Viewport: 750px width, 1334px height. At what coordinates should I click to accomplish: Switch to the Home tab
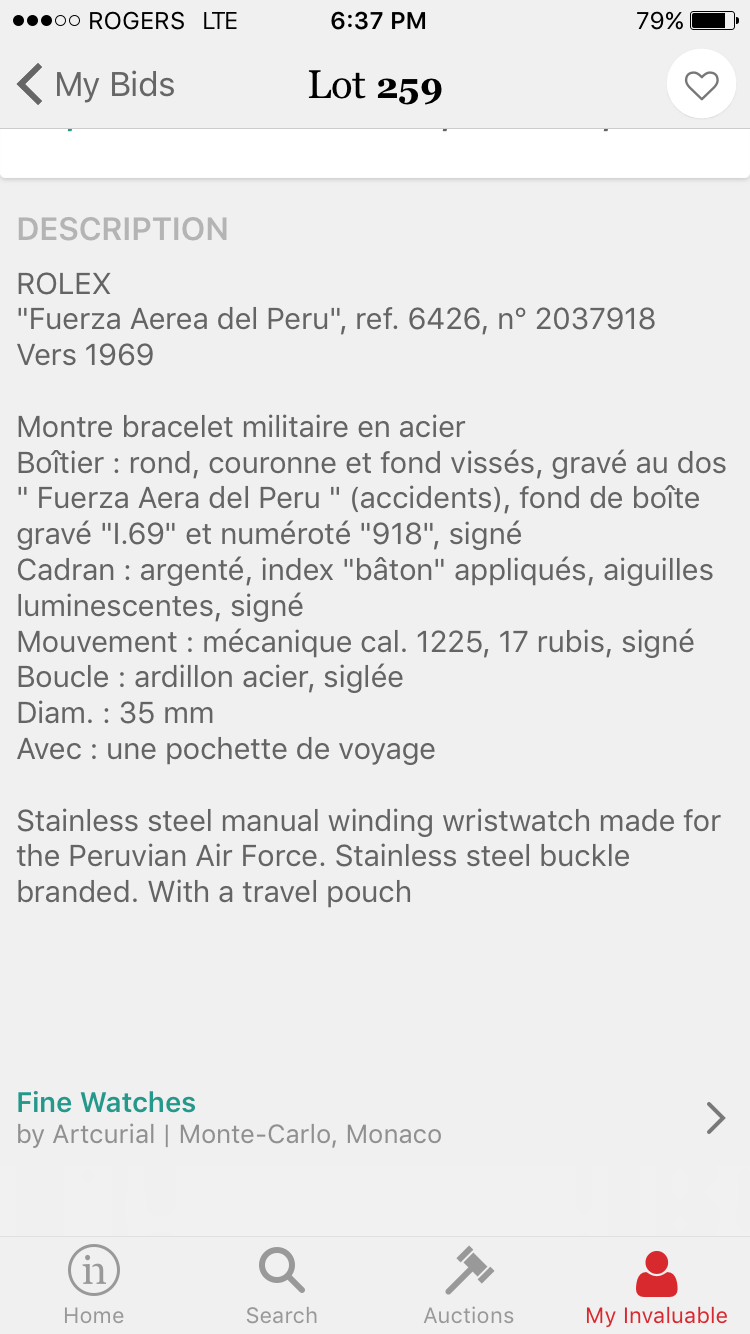pyautogui.click(x=93, y=1285)
